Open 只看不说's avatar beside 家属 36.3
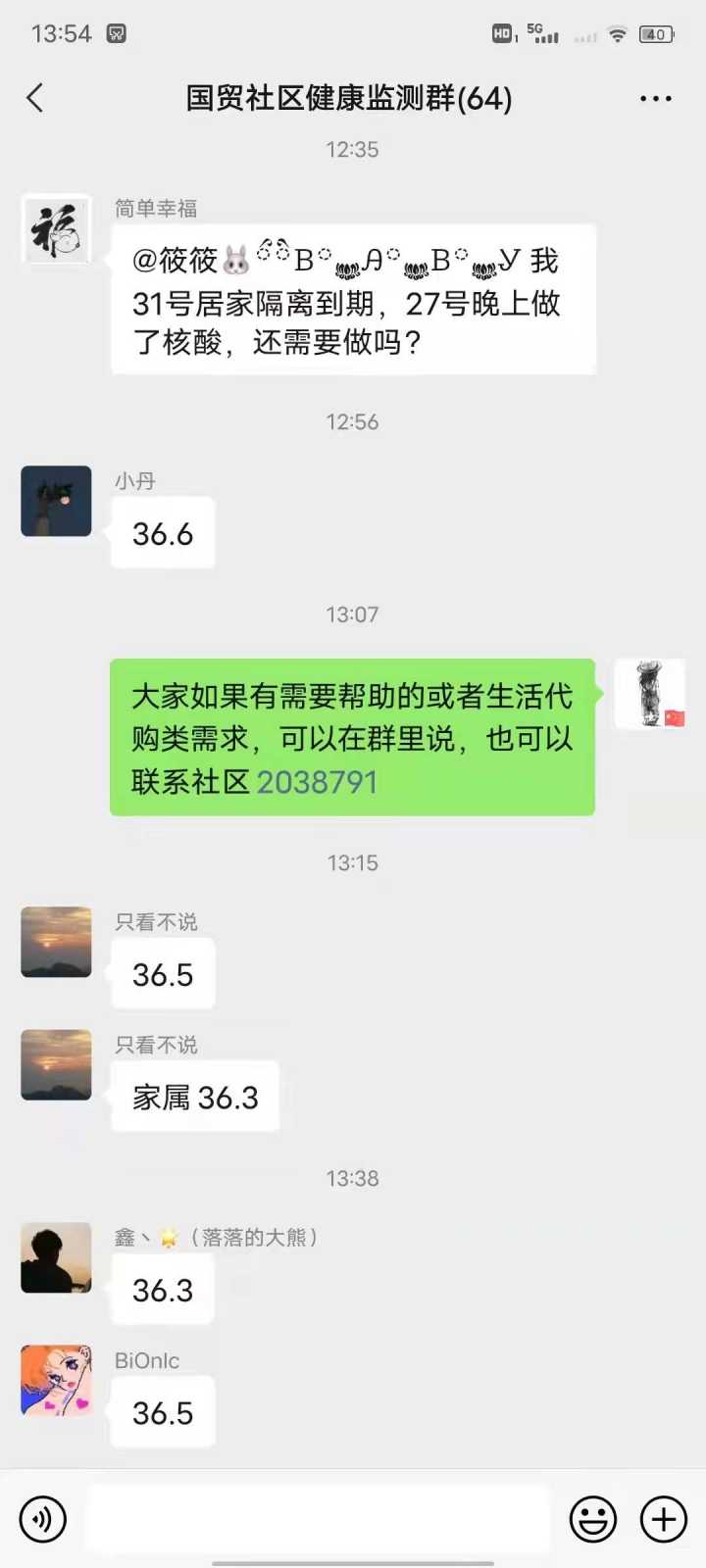706x1568 pixels. coord(56,1064)
